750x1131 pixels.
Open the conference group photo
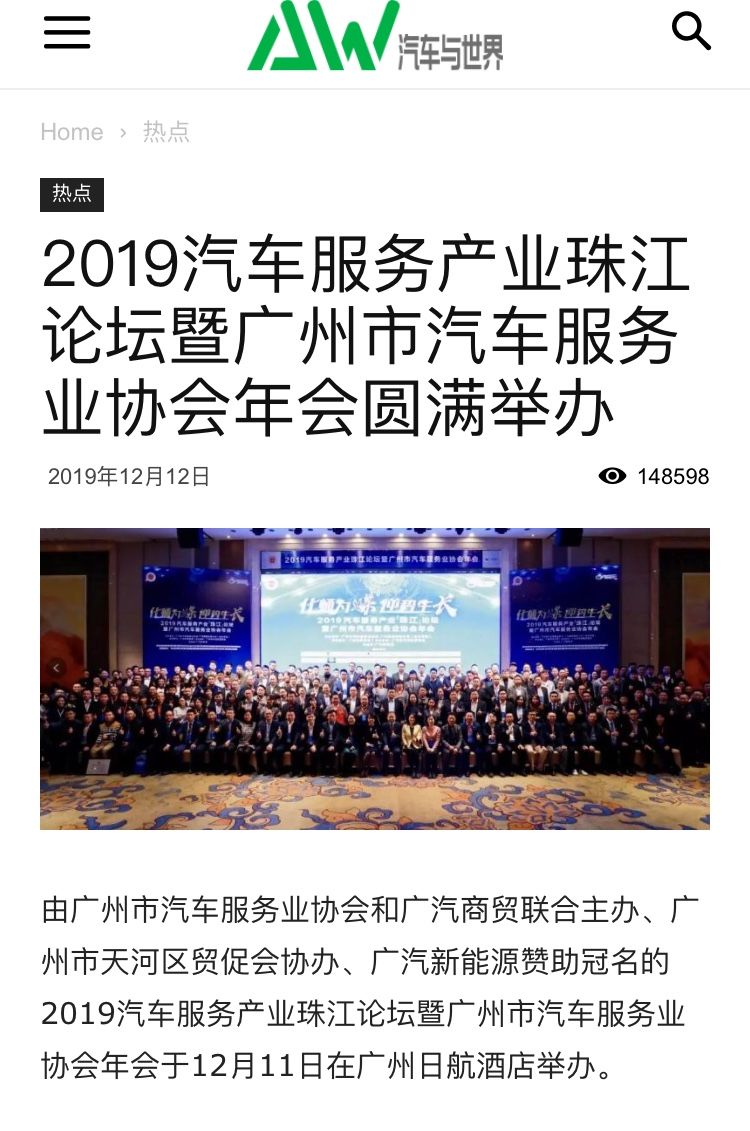(x=375, y=678)
